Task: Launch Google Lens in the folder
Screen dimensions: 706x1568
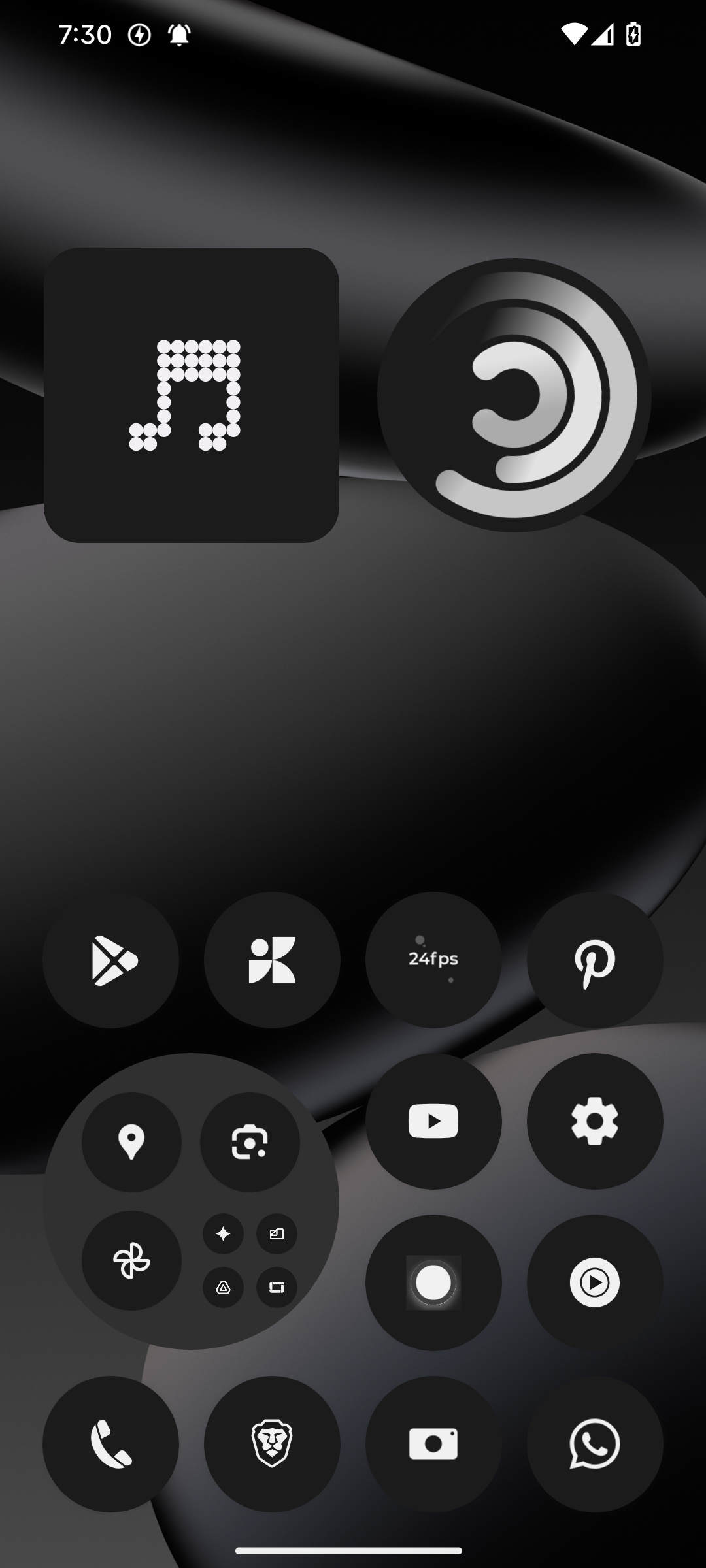Action: [x=250, y=1142]
